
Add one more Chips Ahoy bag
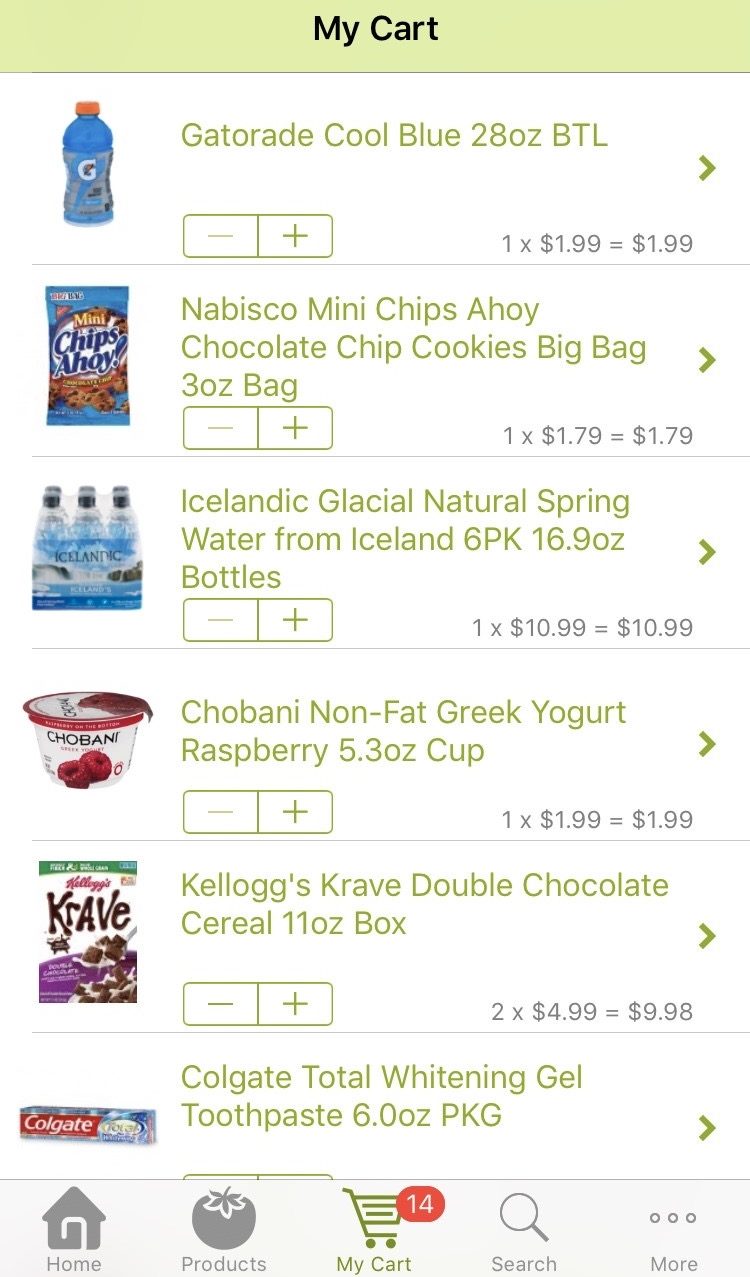point(295,428)
